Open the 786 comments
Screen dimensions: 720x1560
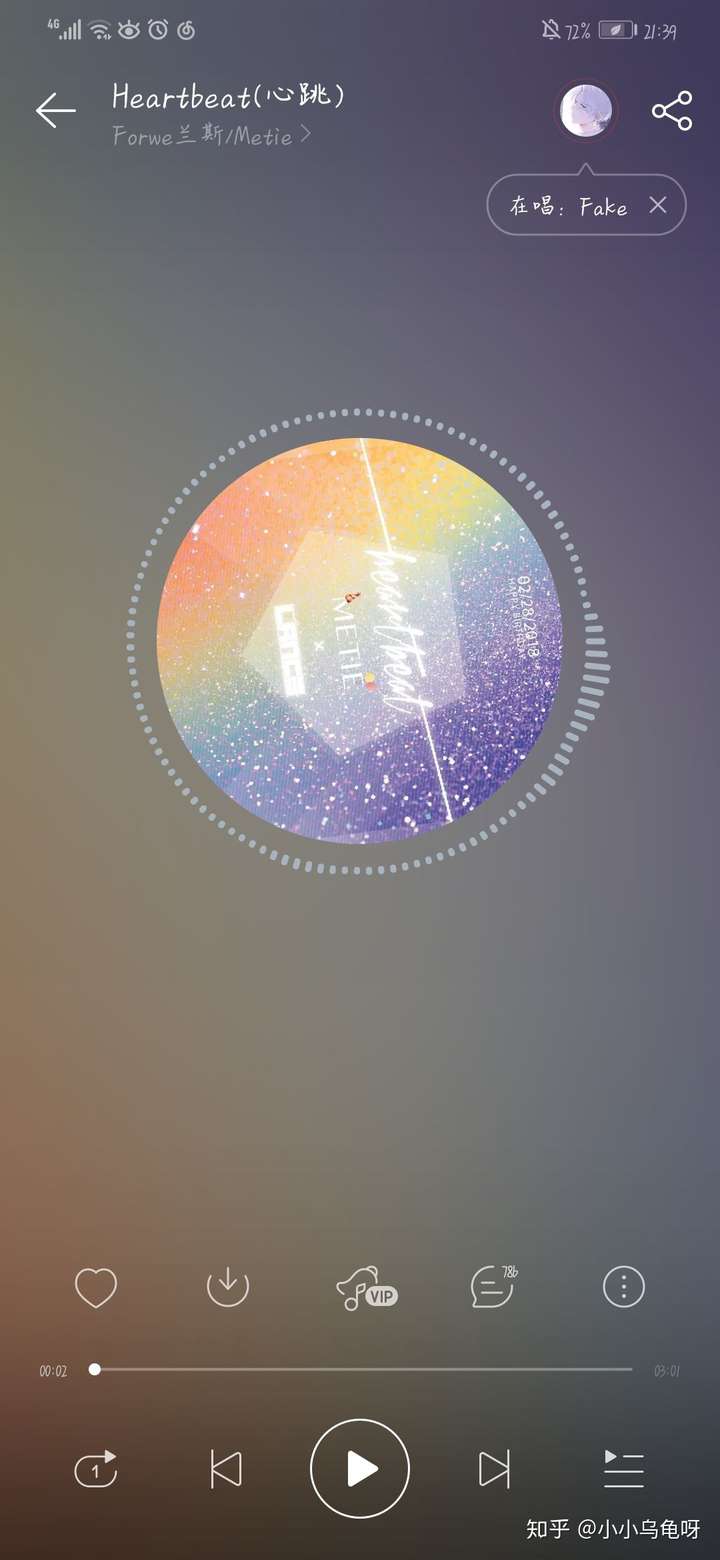pyautogui.click(x=492, y=1287)
